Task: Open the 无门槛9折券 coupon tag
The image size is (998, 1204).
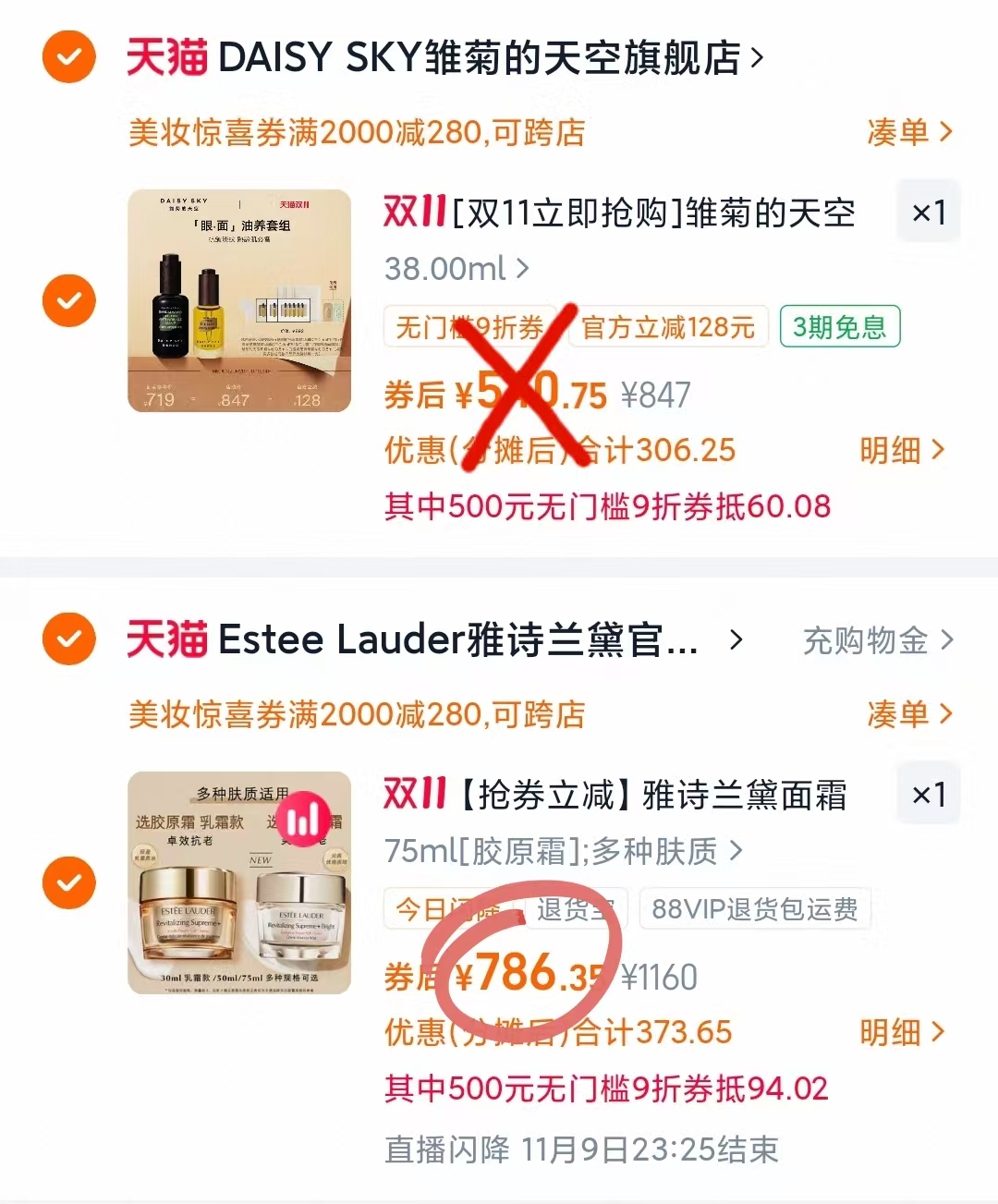Action: pyautogui.click(x=469, y=327)
